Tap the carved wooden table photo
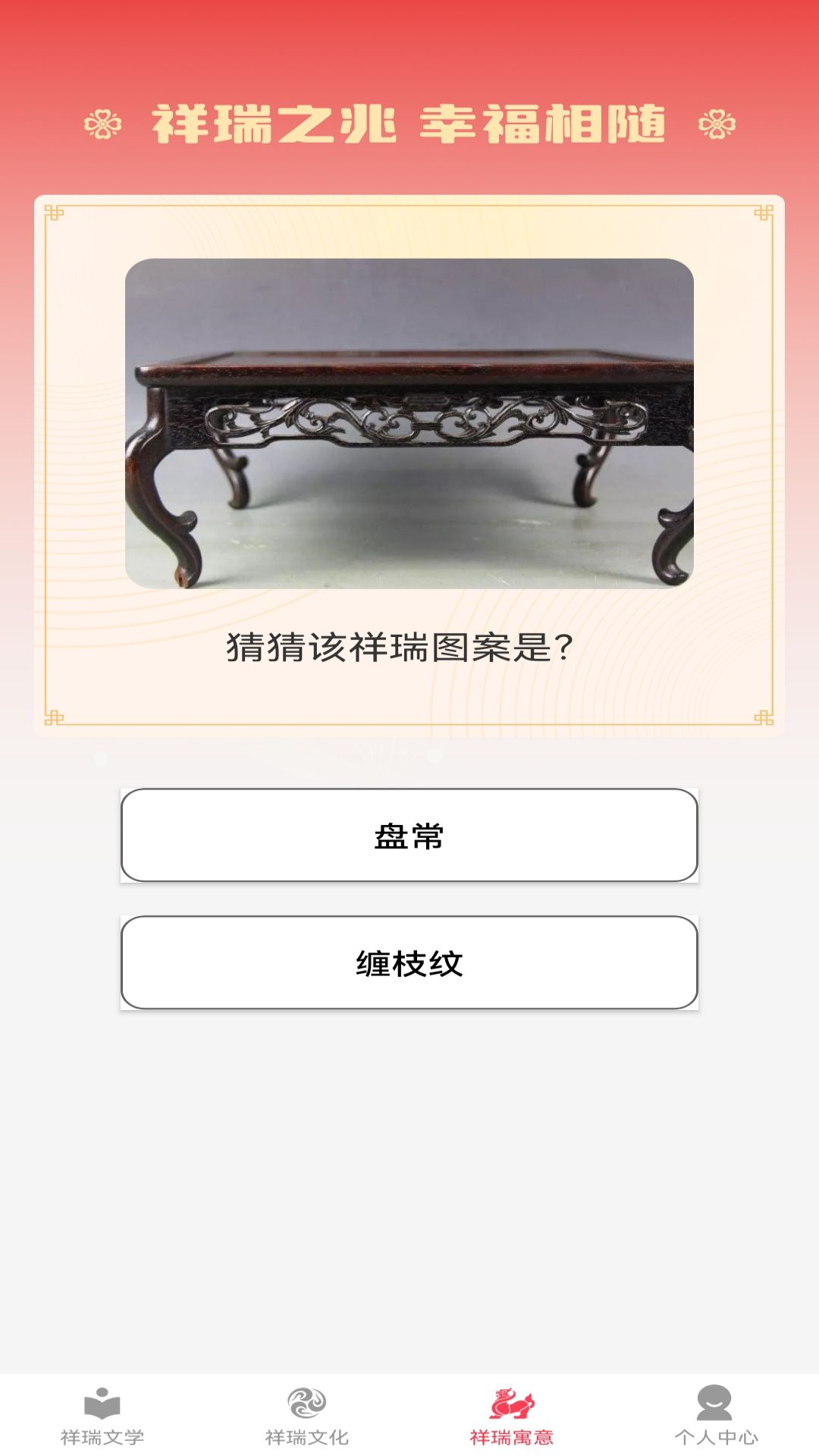The width and height of the screenshot is (819, 1456). point(409,425)
